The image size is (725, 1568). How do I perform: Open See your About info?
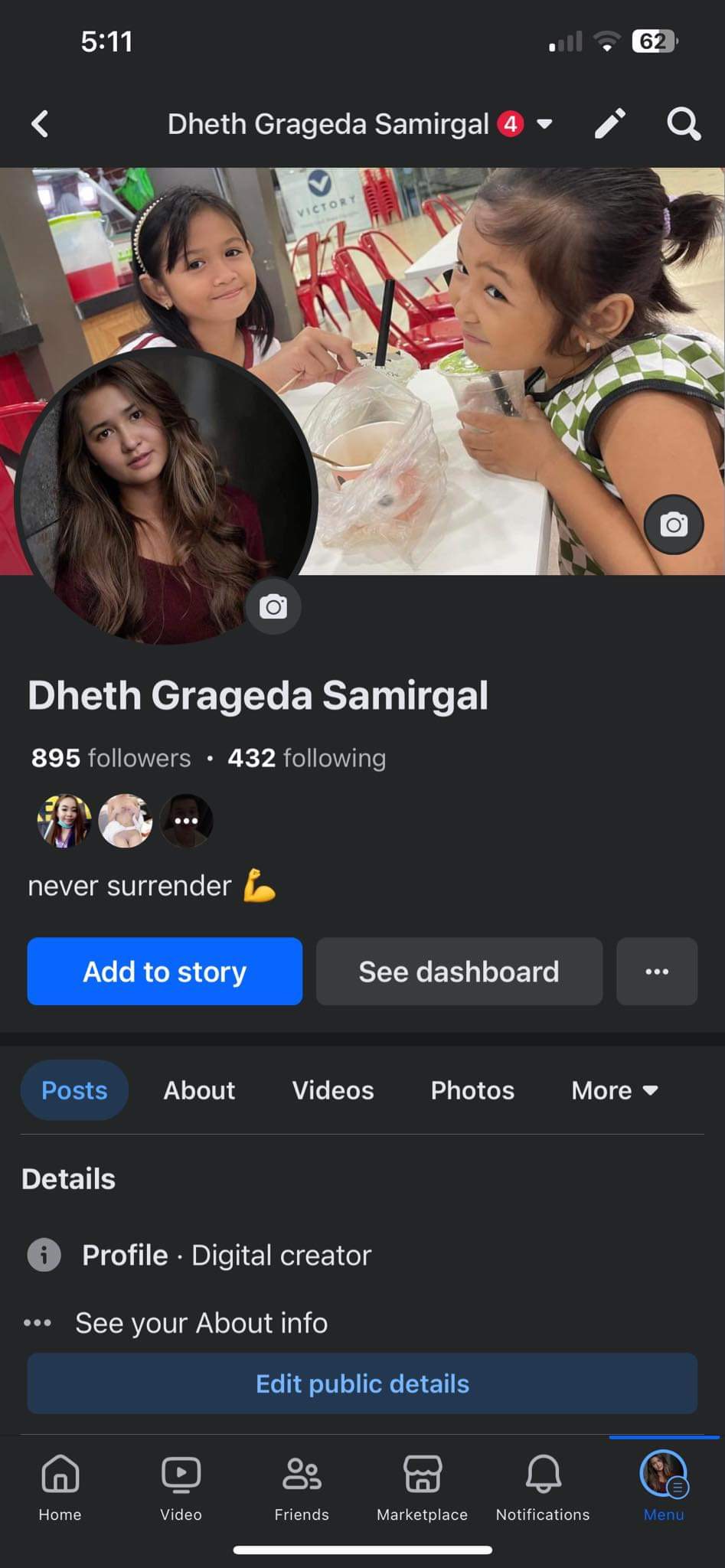tap(201, 1323)
